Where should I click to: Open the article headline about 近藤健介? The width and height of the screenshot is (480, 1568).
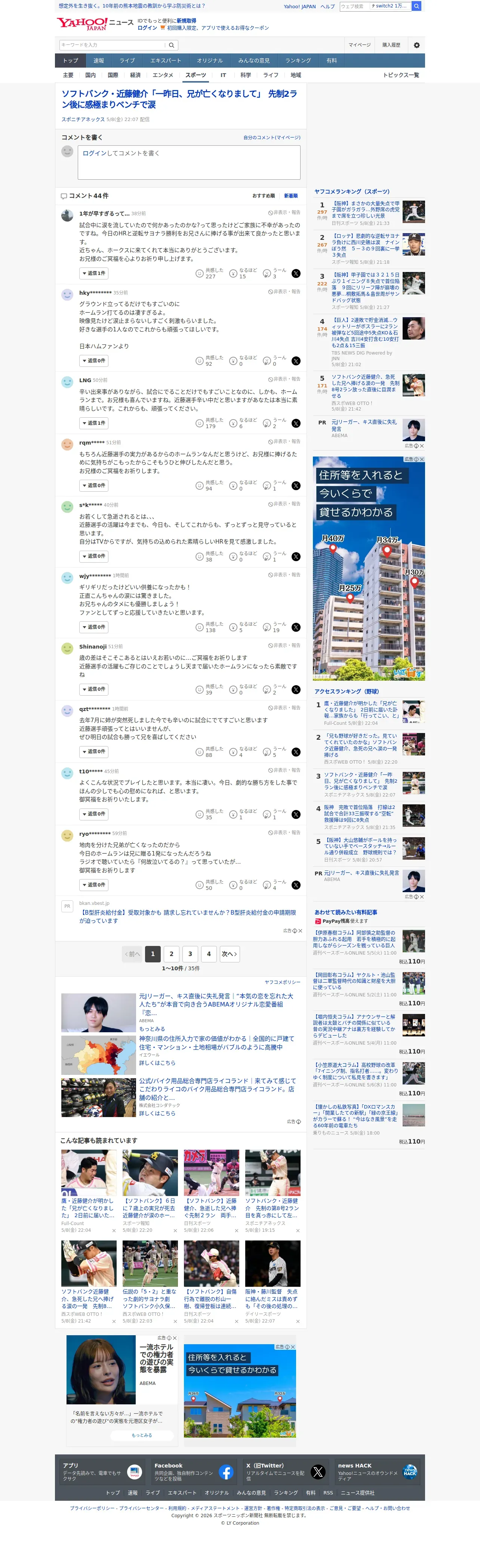point(180,99)
